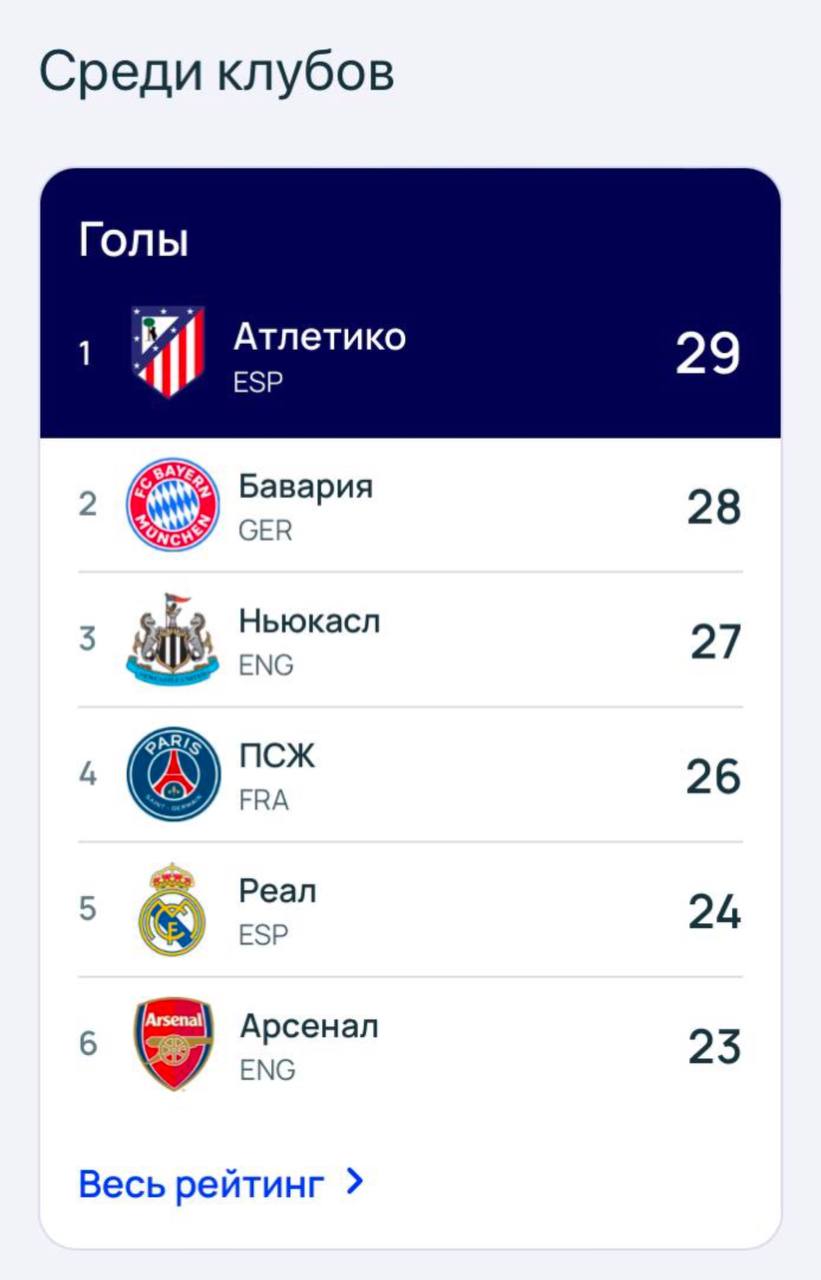View the Реал club entry

click(x=410, y=910)
